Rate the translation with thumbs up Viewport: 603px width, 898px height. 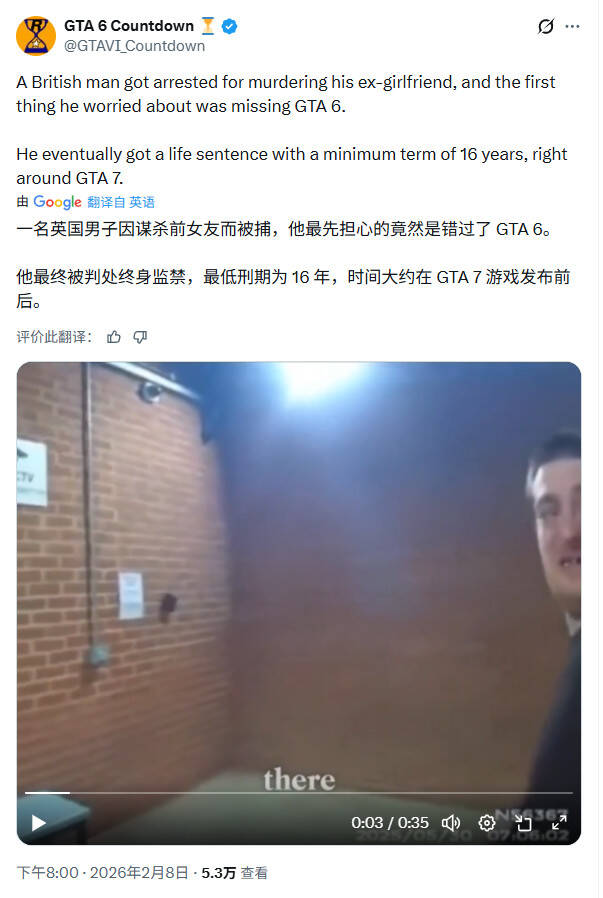(114, 337)
